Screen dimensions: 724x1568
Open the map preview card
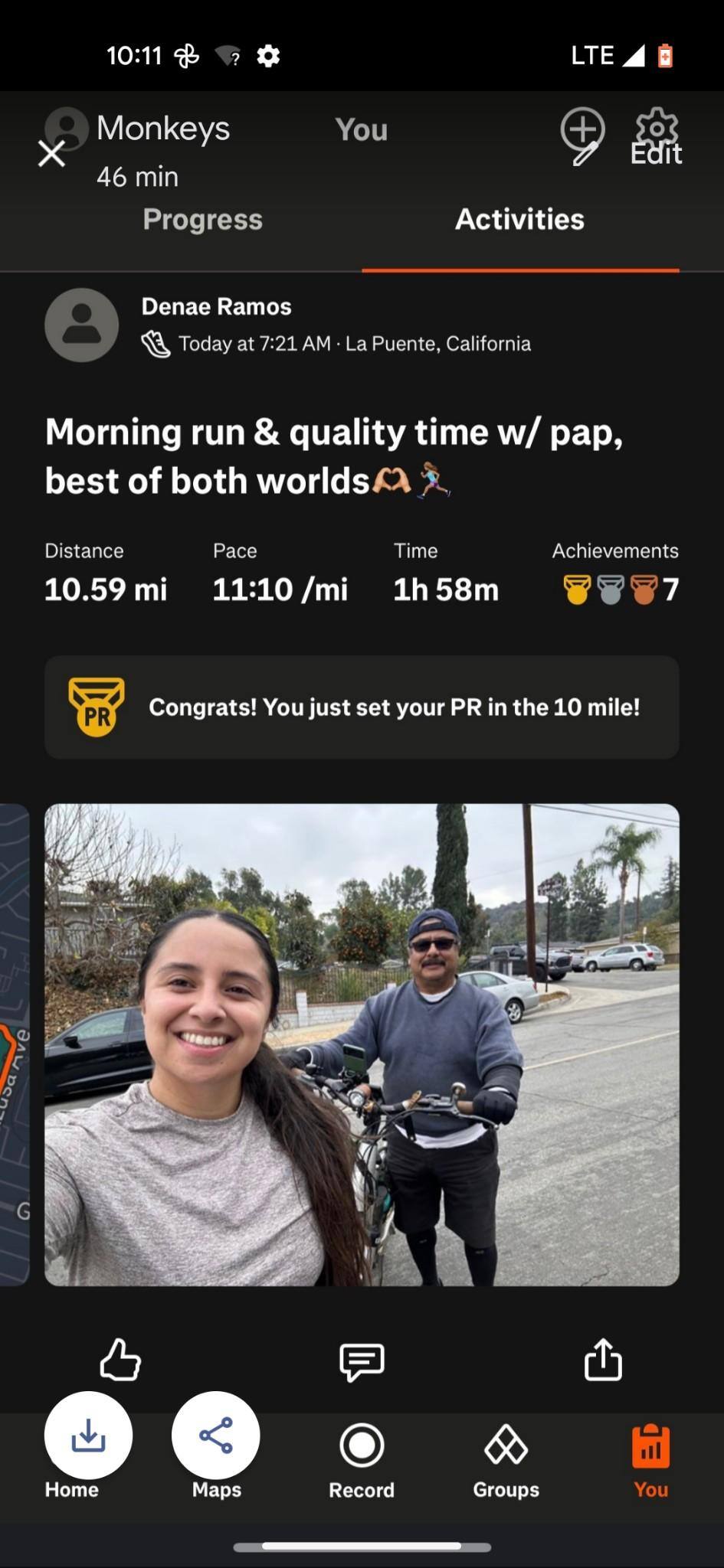(14, 1044)
